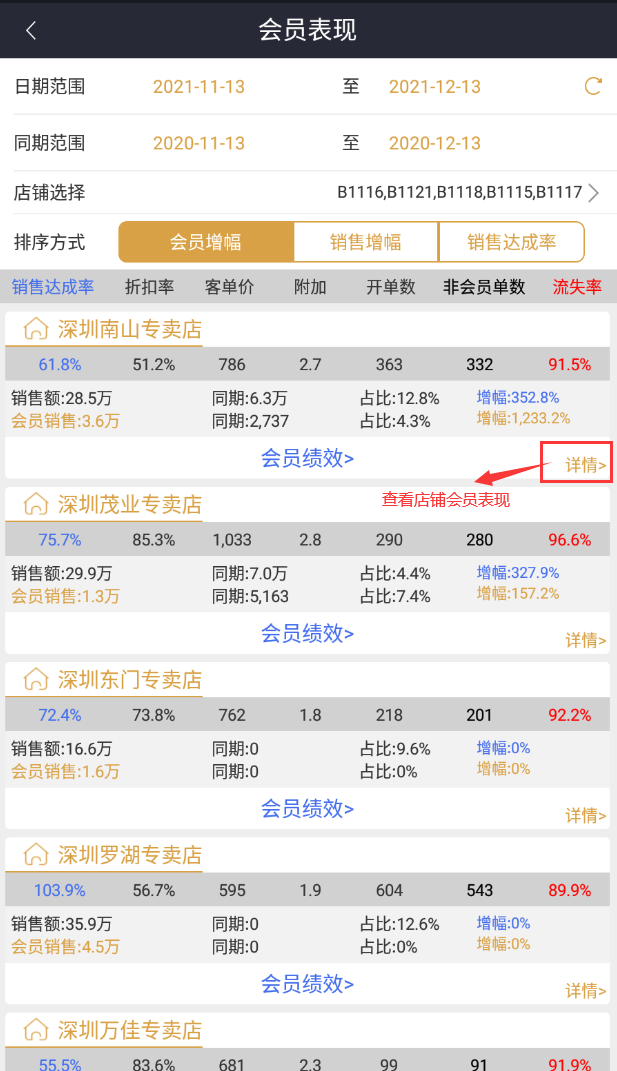The width and height of the screenshot is (617, 1071).
Task: Open 会员绩效 for 深圳南山专卖店
Action: [307, 458]
